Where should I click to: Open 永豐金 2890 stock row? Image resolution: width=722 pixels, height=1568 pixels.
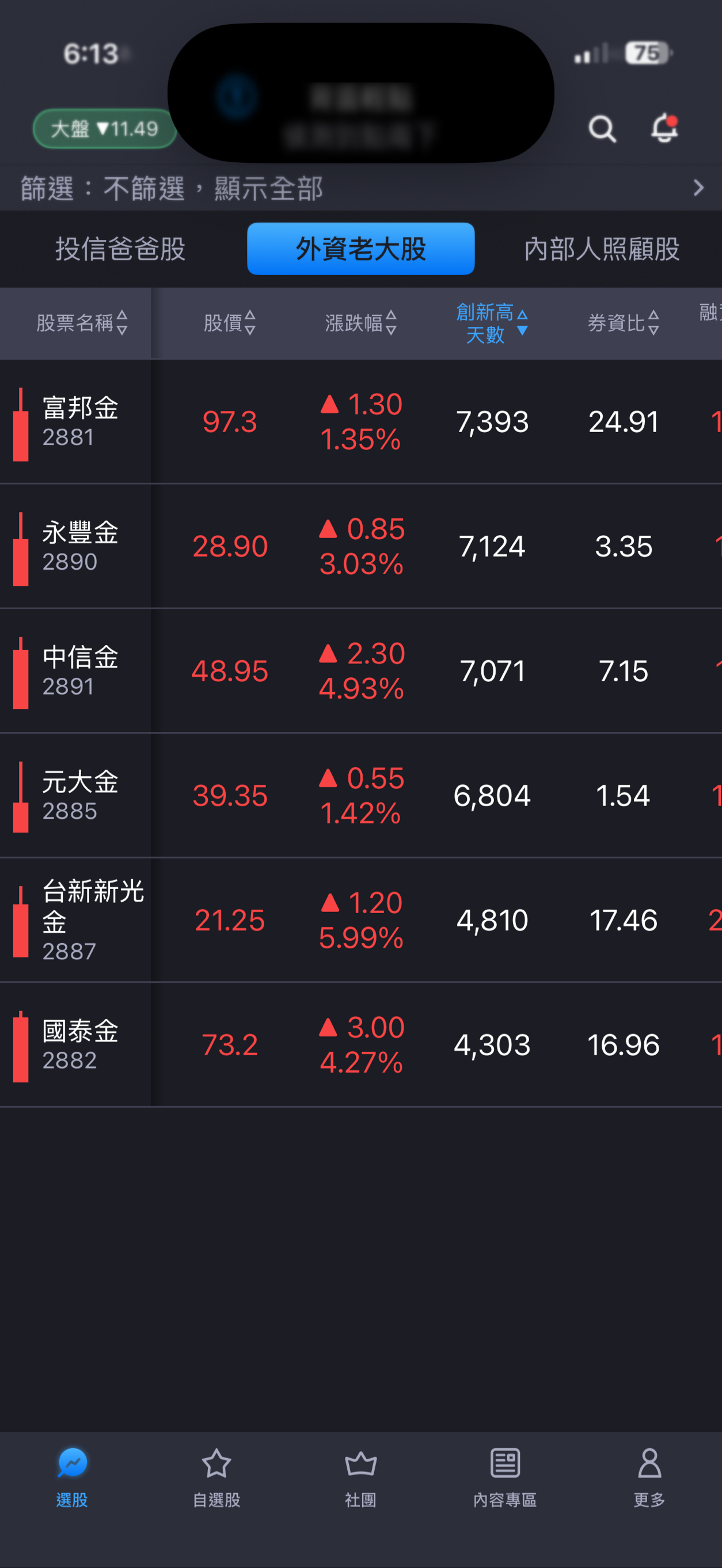tap(79, 546)
